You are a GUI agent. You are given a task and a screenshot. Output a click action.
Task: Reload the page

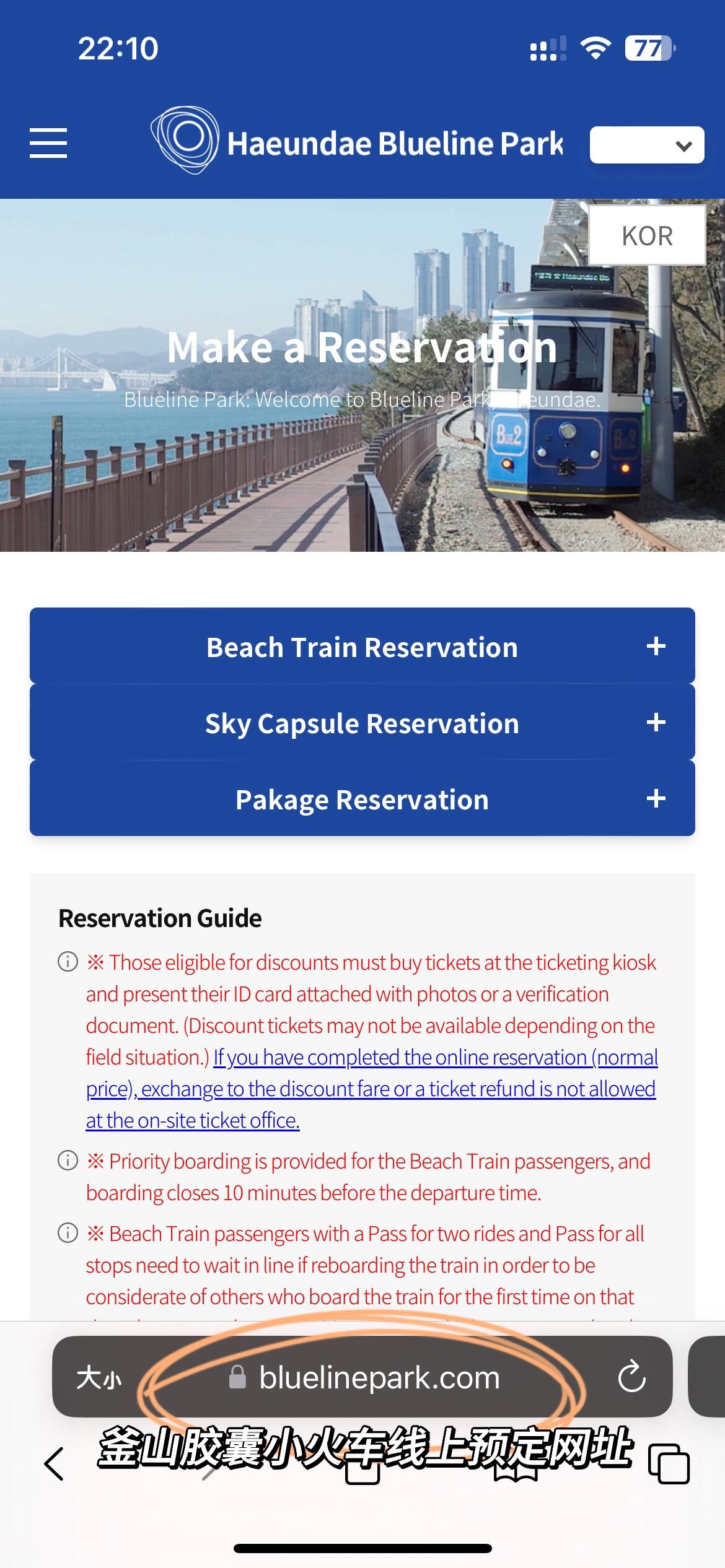(631, 1377)
